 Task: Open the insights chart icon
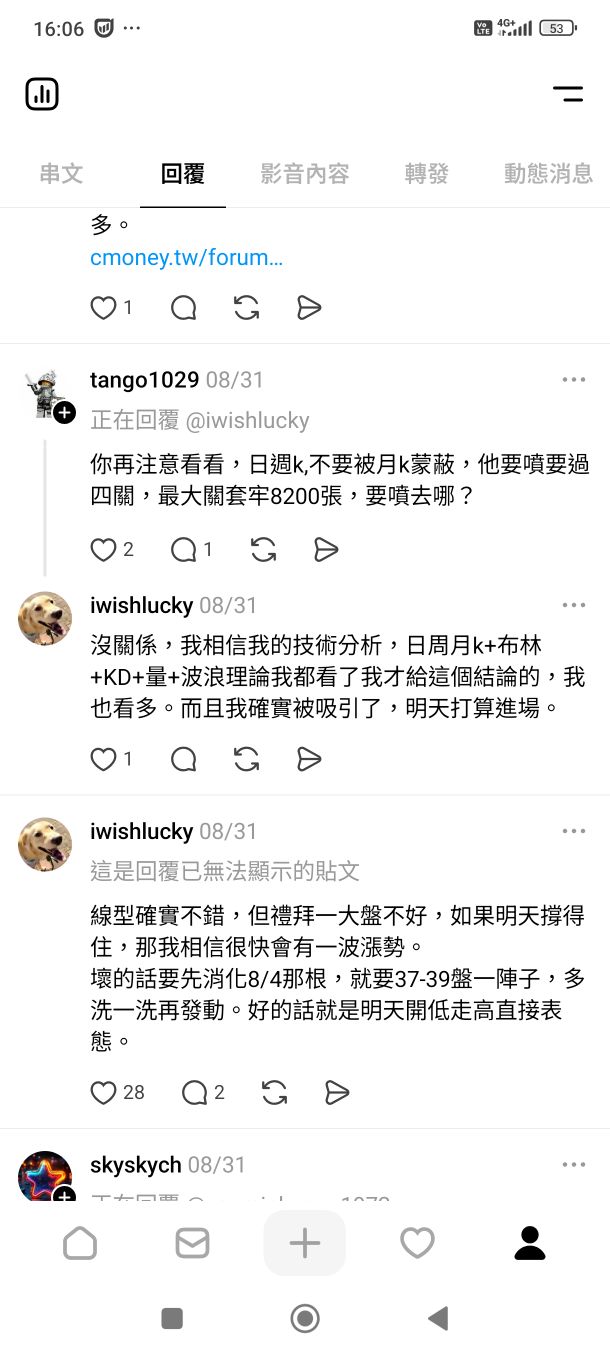tap(42, 94)
